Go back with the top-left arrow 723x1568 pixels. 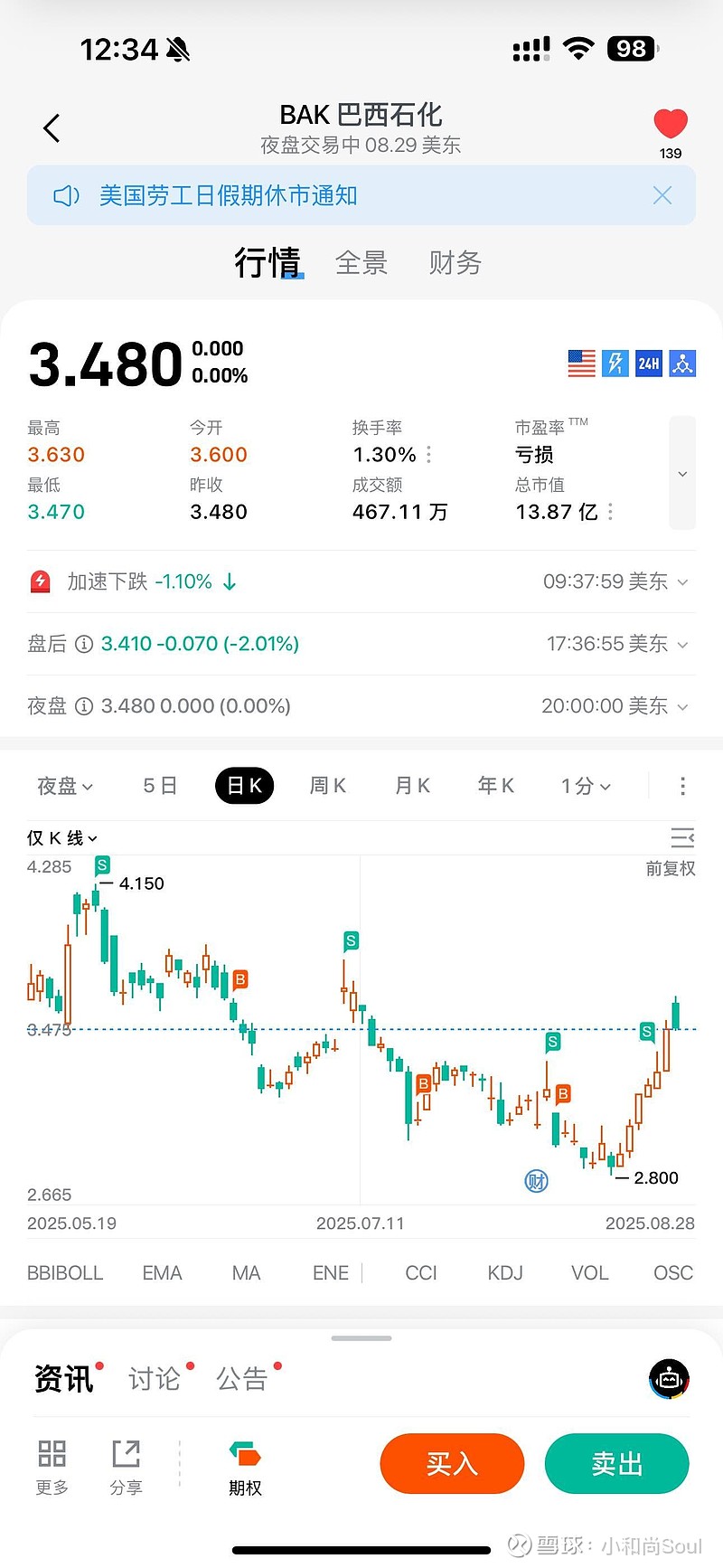pyautogui.click(x=52, y=128)
